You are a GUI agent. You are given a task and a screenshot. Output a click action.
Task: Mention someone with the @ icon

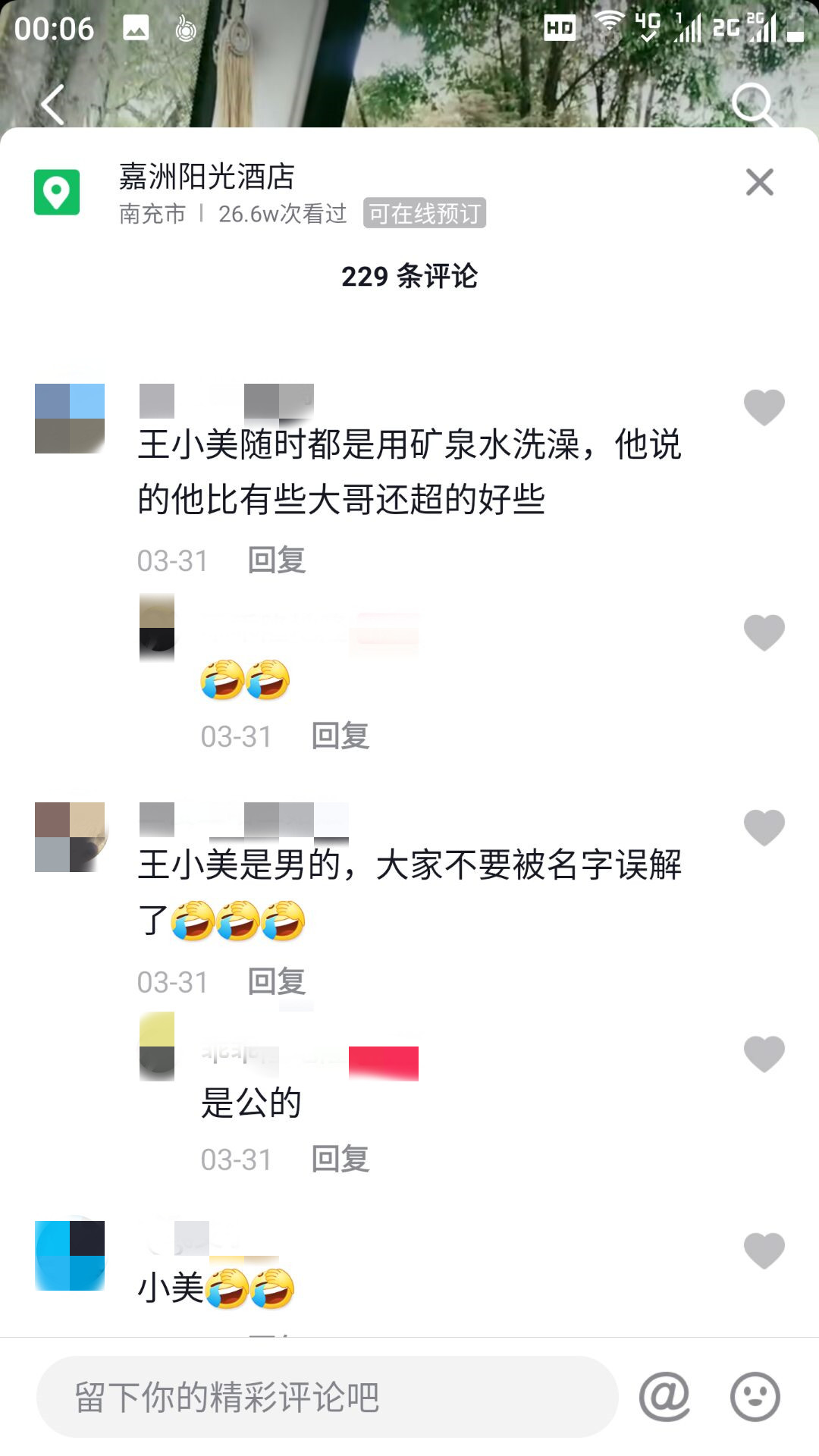pos(664,1397)
